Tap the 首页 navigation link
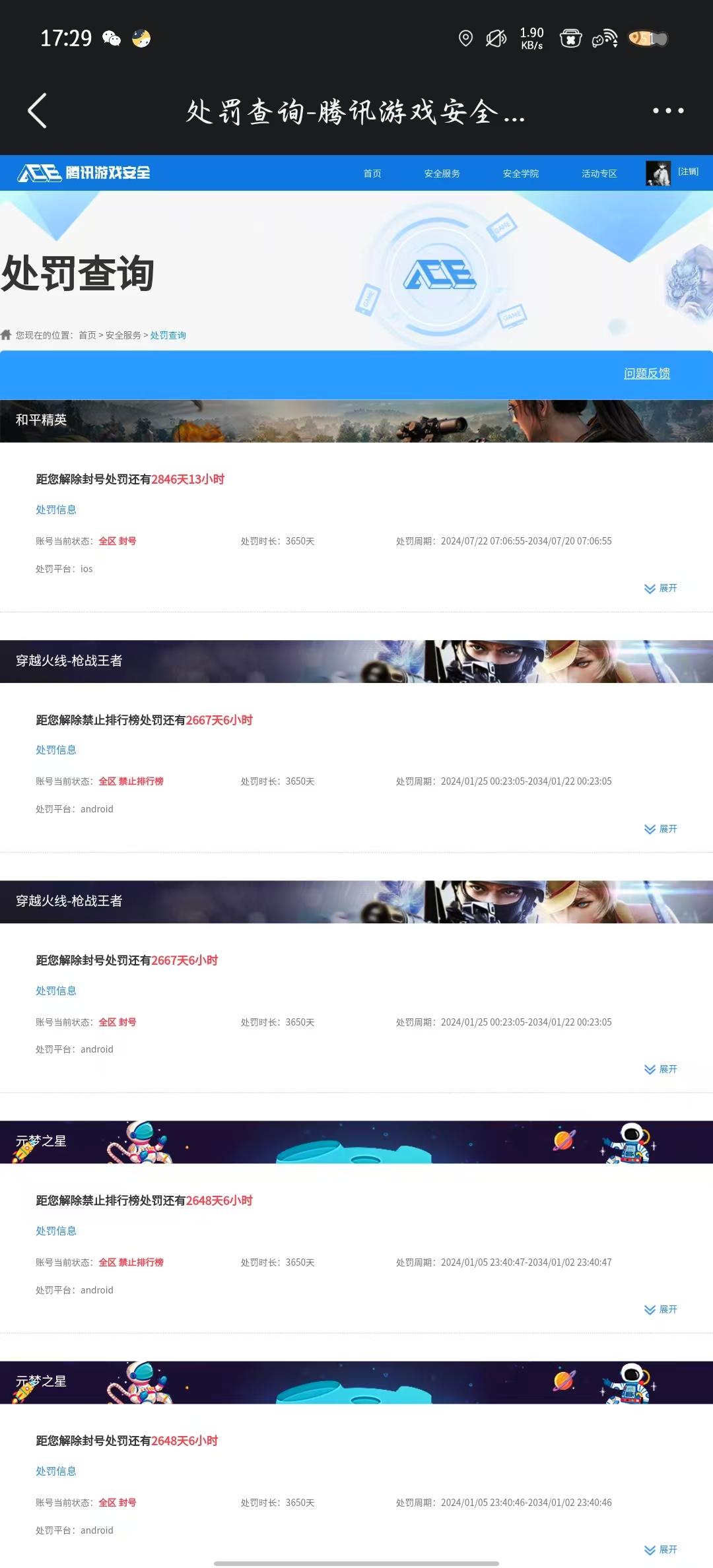 click(x=372, y=174)
